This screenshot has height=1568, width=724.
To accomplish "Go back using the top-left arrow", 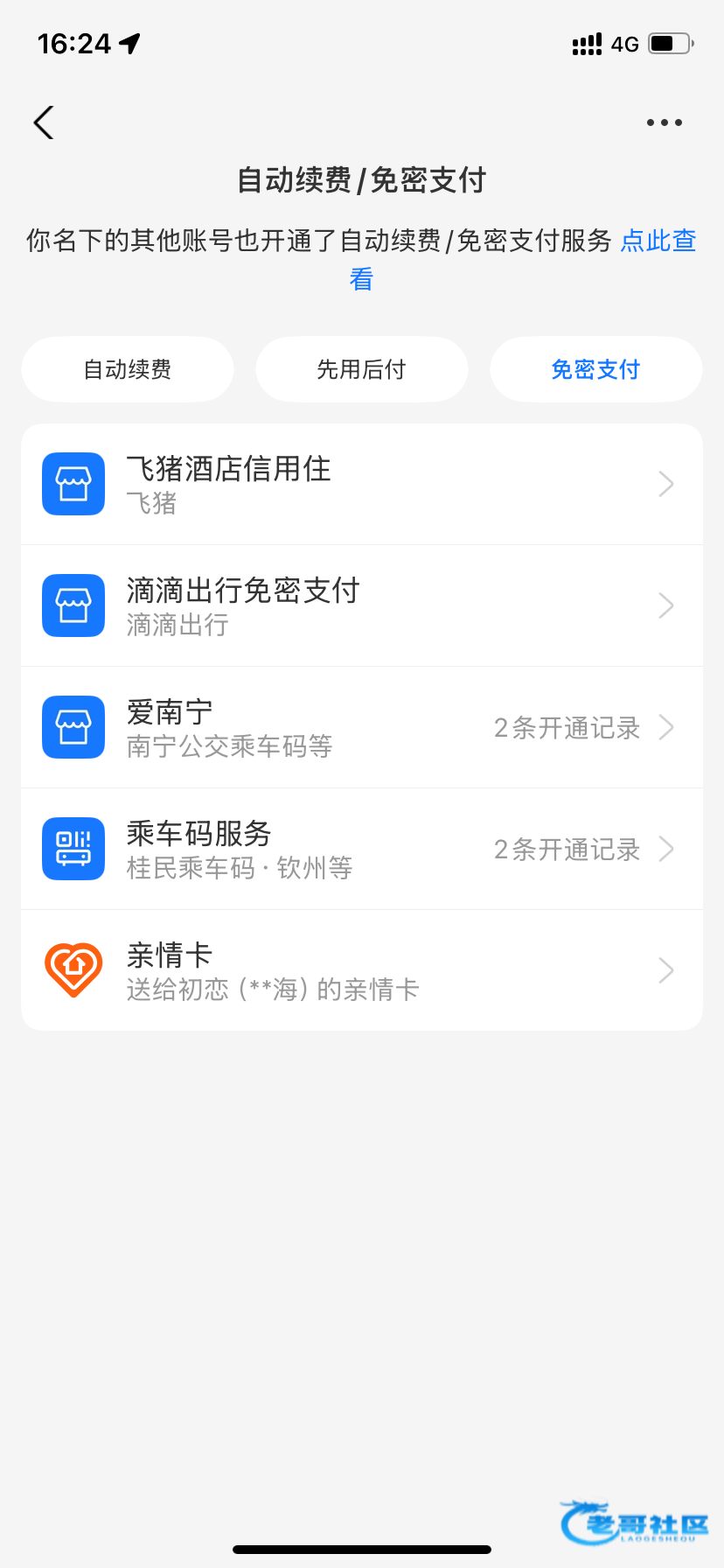I will coord(44,122).
